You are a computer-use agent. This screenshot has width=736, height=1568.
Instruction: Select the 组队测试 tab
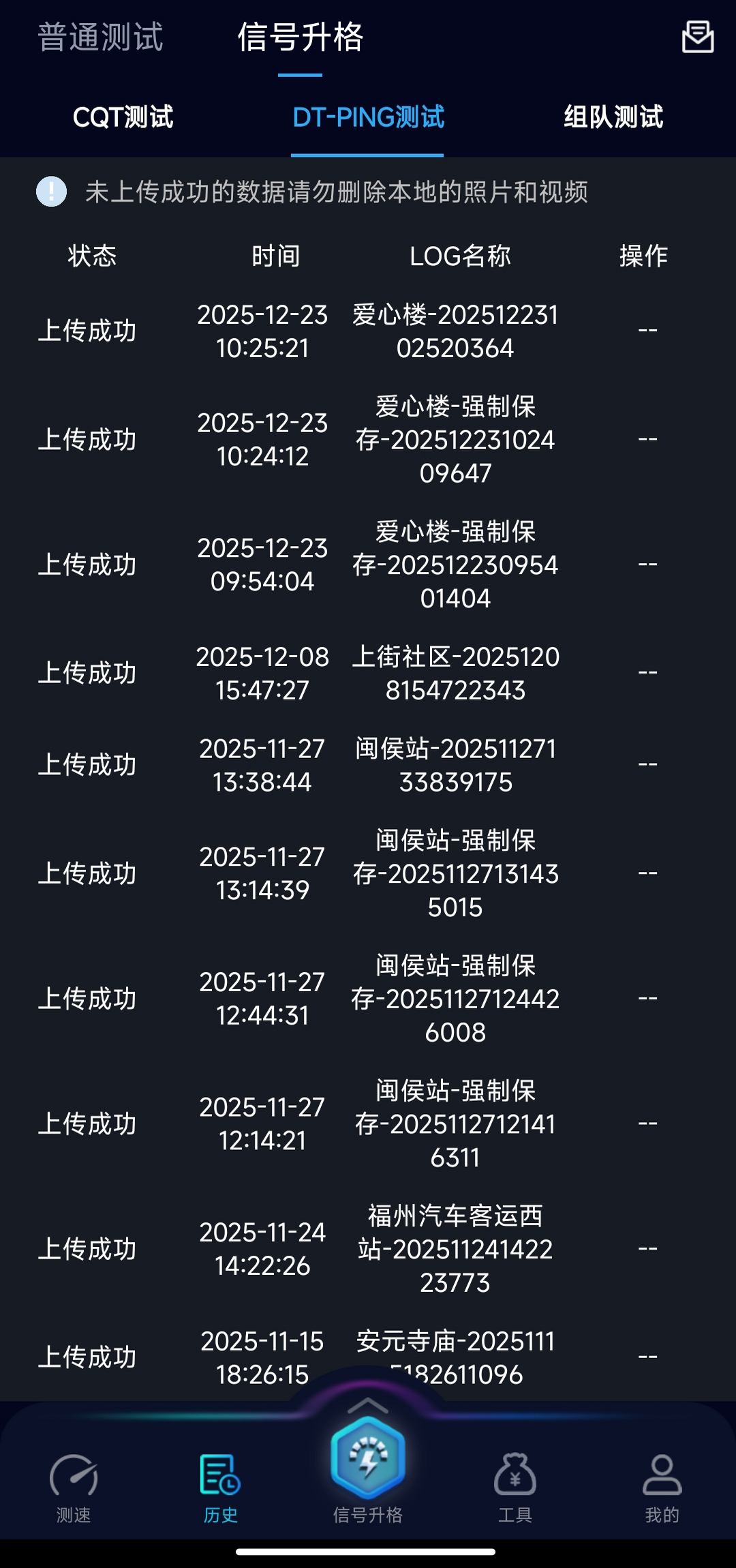click(x=613, y=118)
